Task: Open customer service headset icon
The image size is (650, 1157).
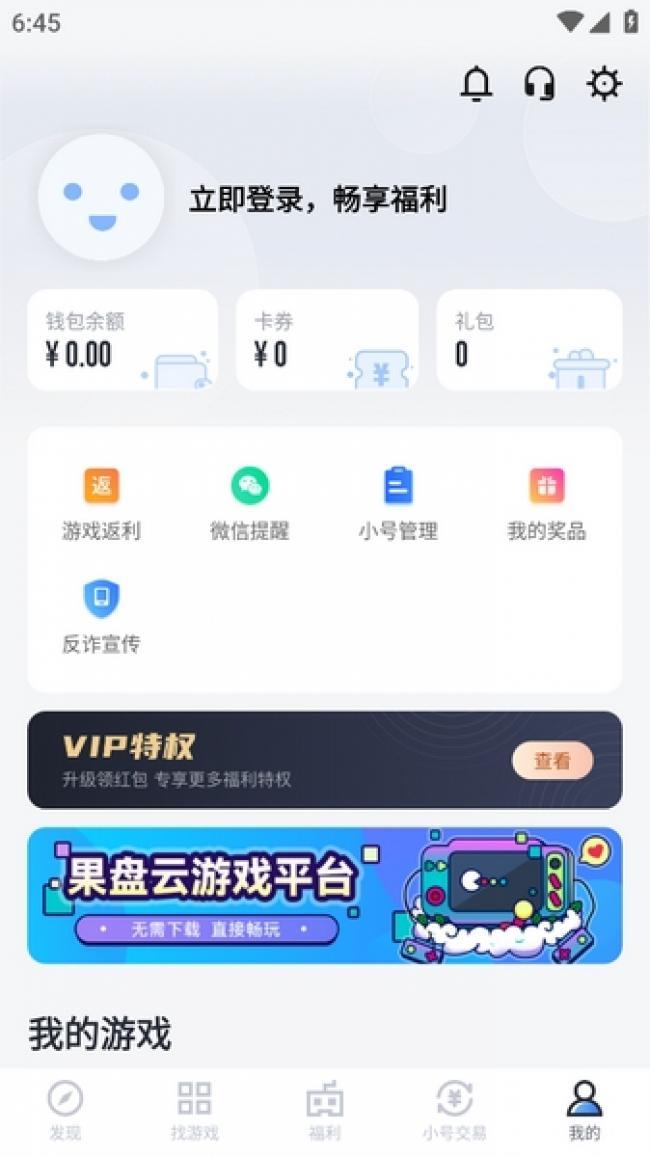Action: (x=540, y=84)
